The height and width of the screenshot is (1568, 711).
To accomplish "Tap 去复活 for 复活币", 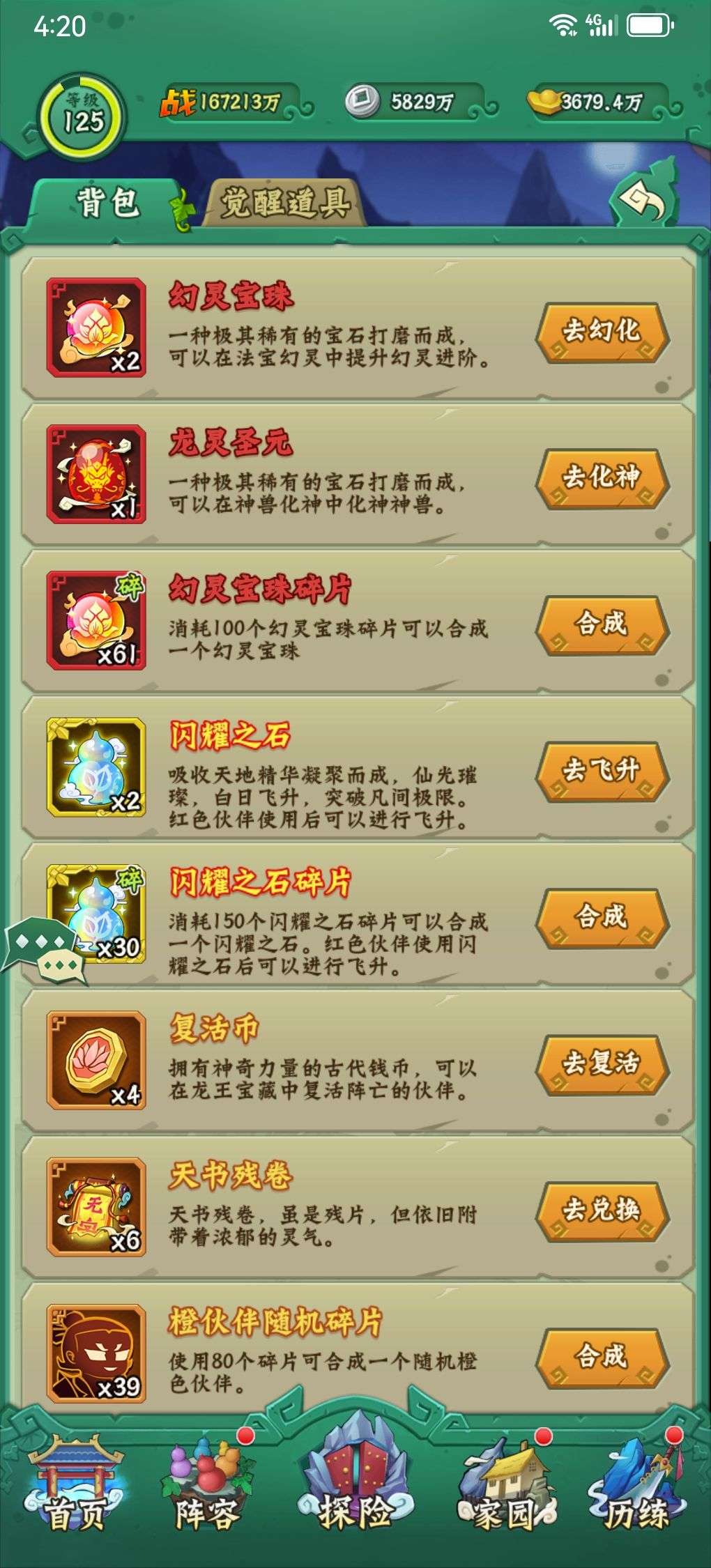I will [602, 1063].
